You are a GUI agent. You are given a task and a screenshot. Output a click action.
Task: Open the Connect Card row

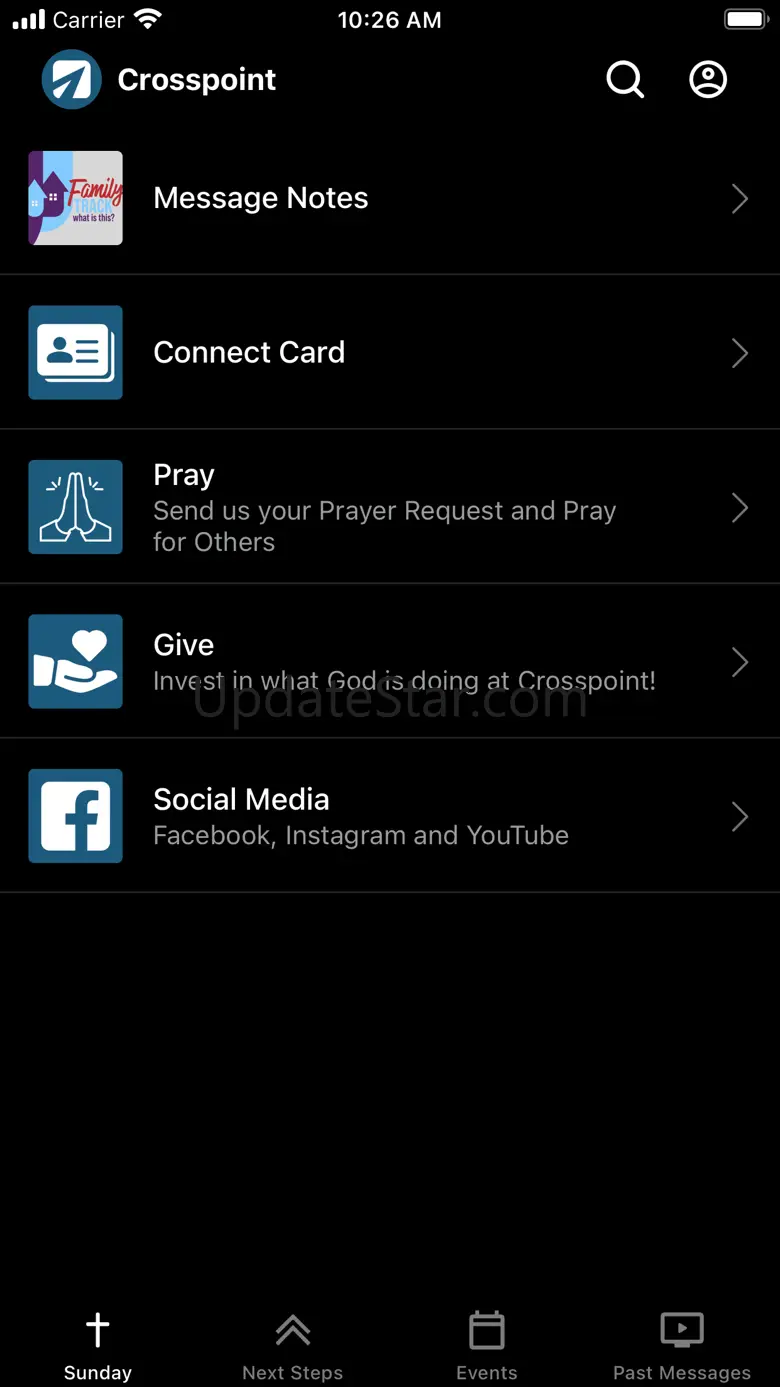pyautogui.click(x=389, y=352)
